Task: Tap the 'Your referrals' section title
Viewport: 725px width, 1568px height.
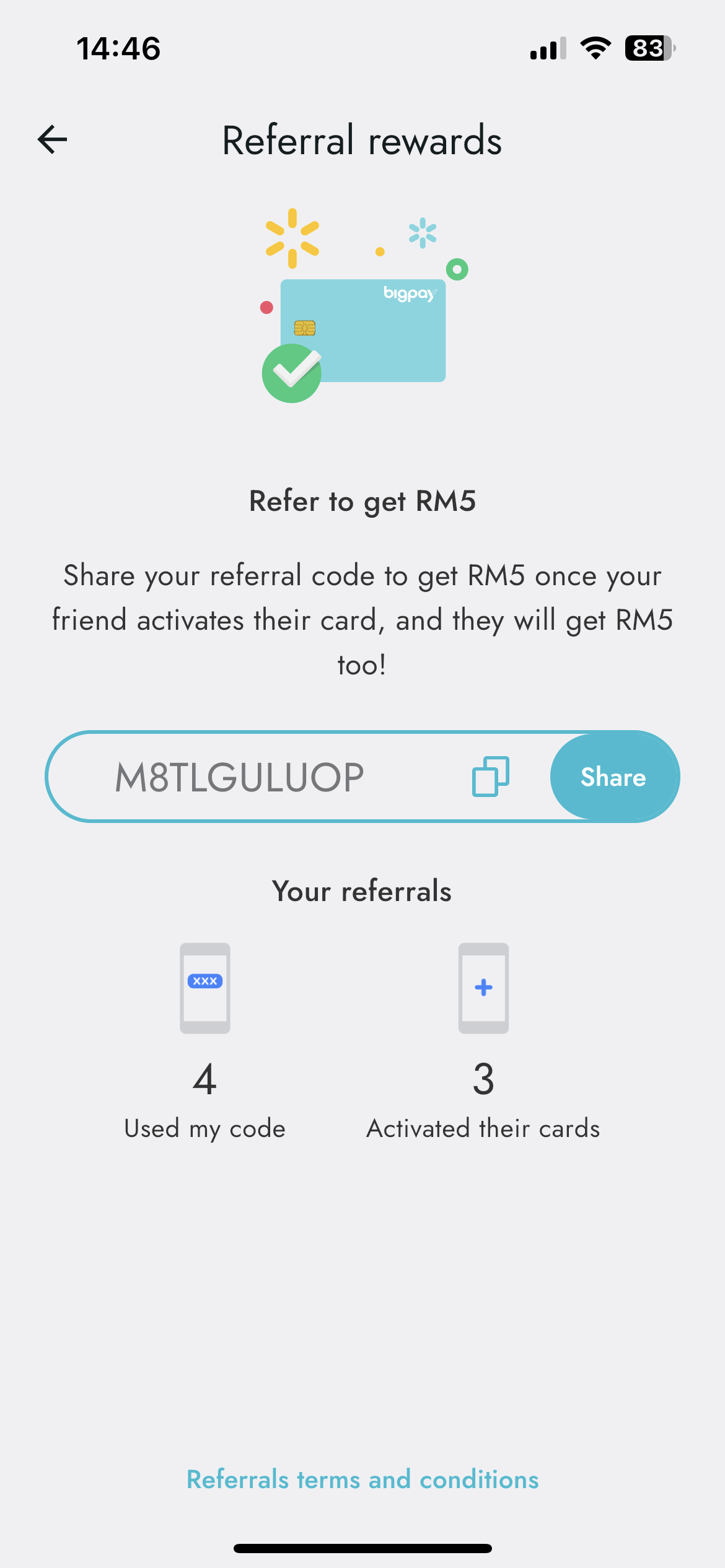Action: 362,891
